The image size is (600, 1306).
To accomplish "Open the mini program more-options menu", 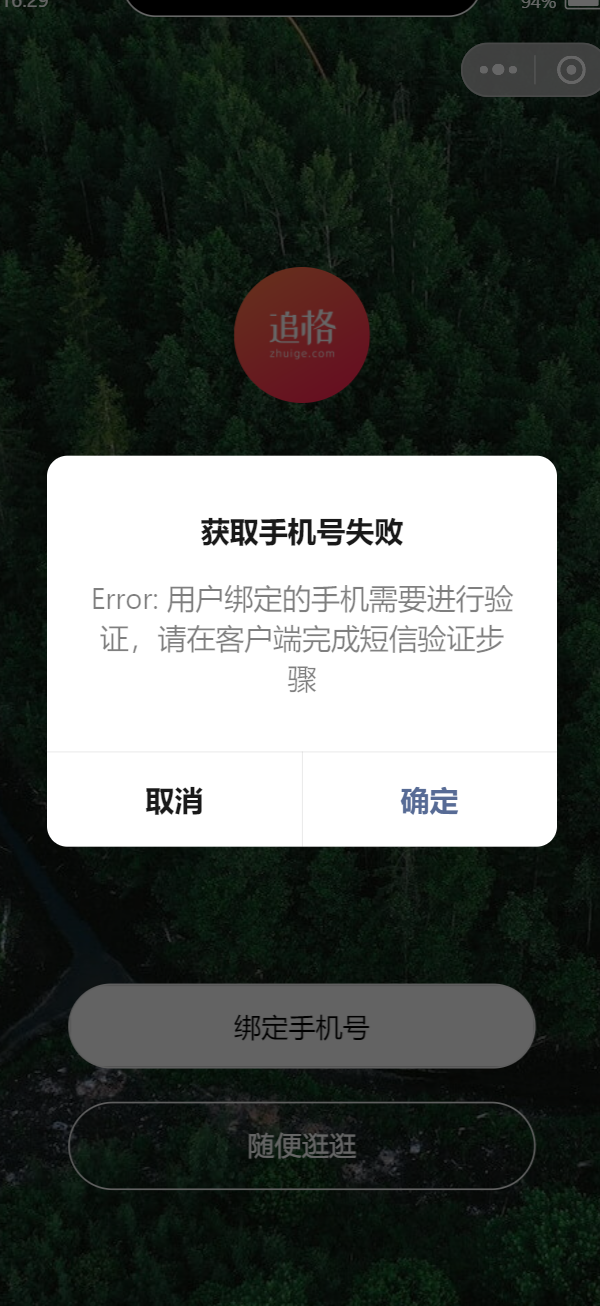I will [499, 70].
